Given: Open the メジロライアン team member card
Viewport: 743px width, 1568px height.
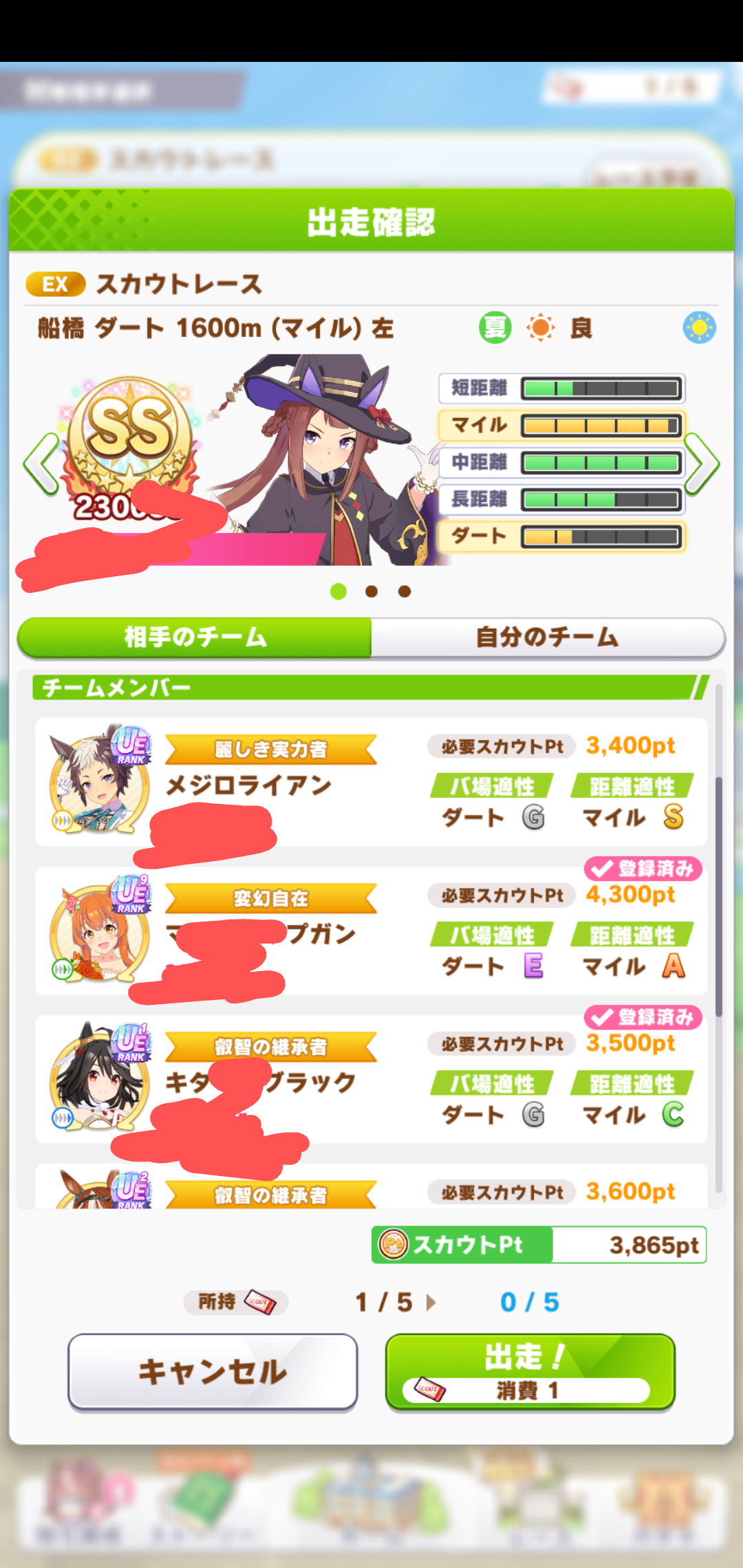Looking at the screenshot, I should [x=371, y=782].
